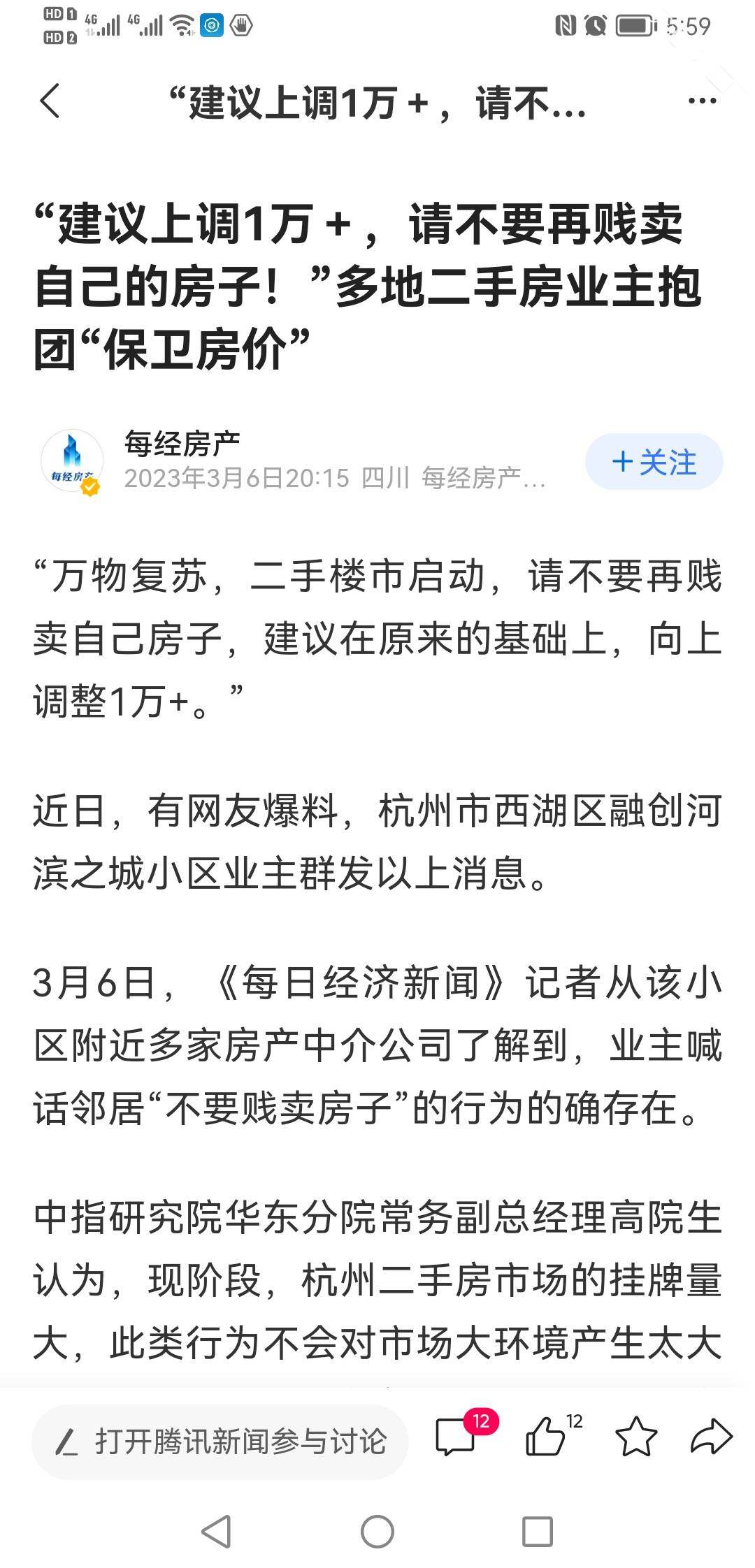Tap 打开腾讯新闻参与讨论 comment box
Image resolution: width=755 pixels, height=1568 pixels.
220,1442
